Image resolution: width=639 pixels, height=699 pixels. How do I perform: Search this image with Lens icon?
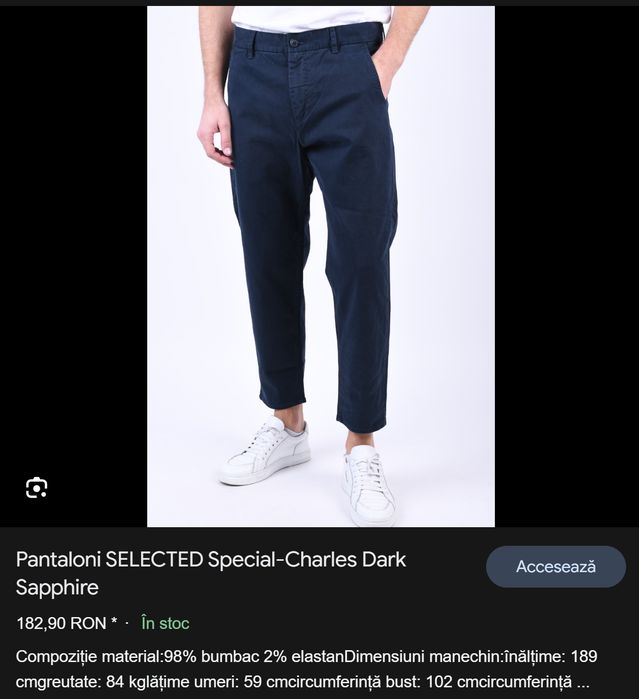[x=37, y=488]
